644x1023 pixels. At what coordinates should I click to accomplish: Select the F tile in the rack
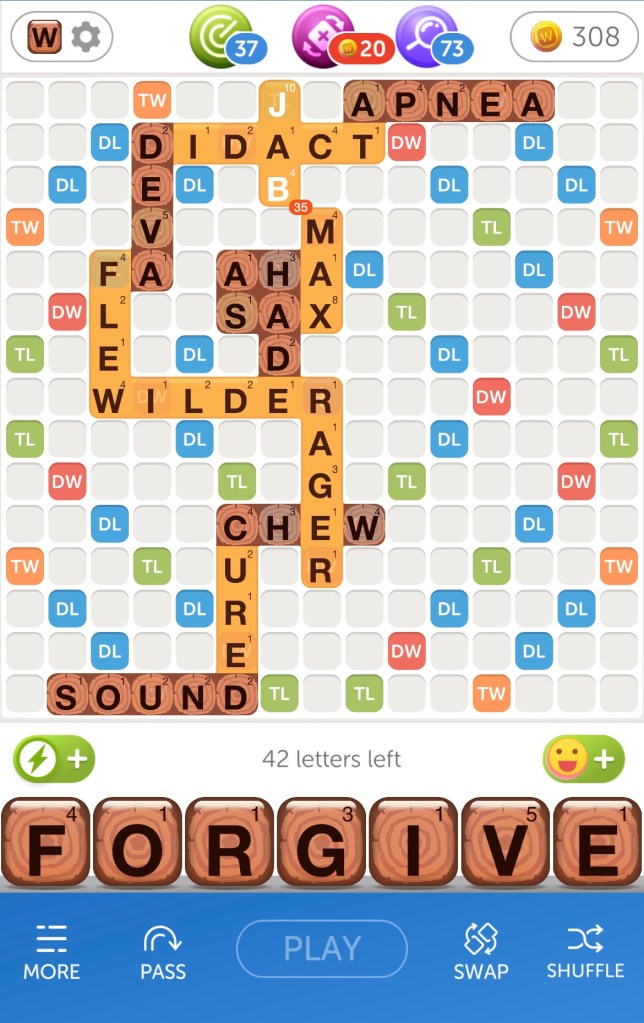pos(45,842)
